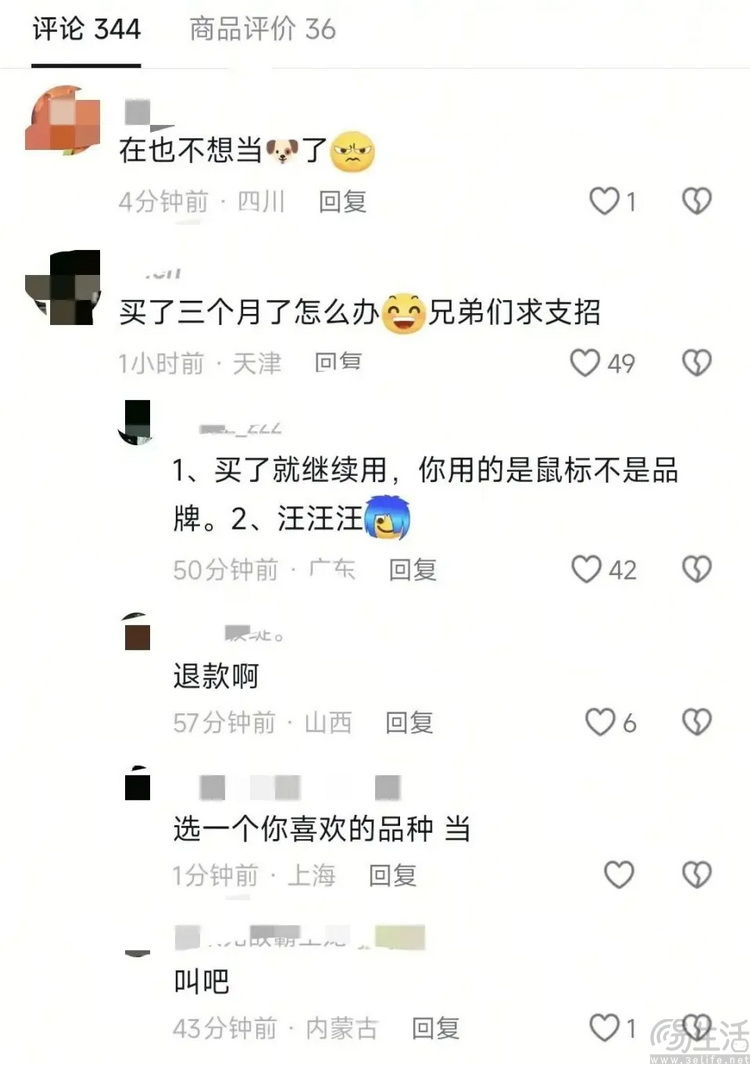Dislike the "选一个你喜欢的品种" comment

click(x=699, y=875)
